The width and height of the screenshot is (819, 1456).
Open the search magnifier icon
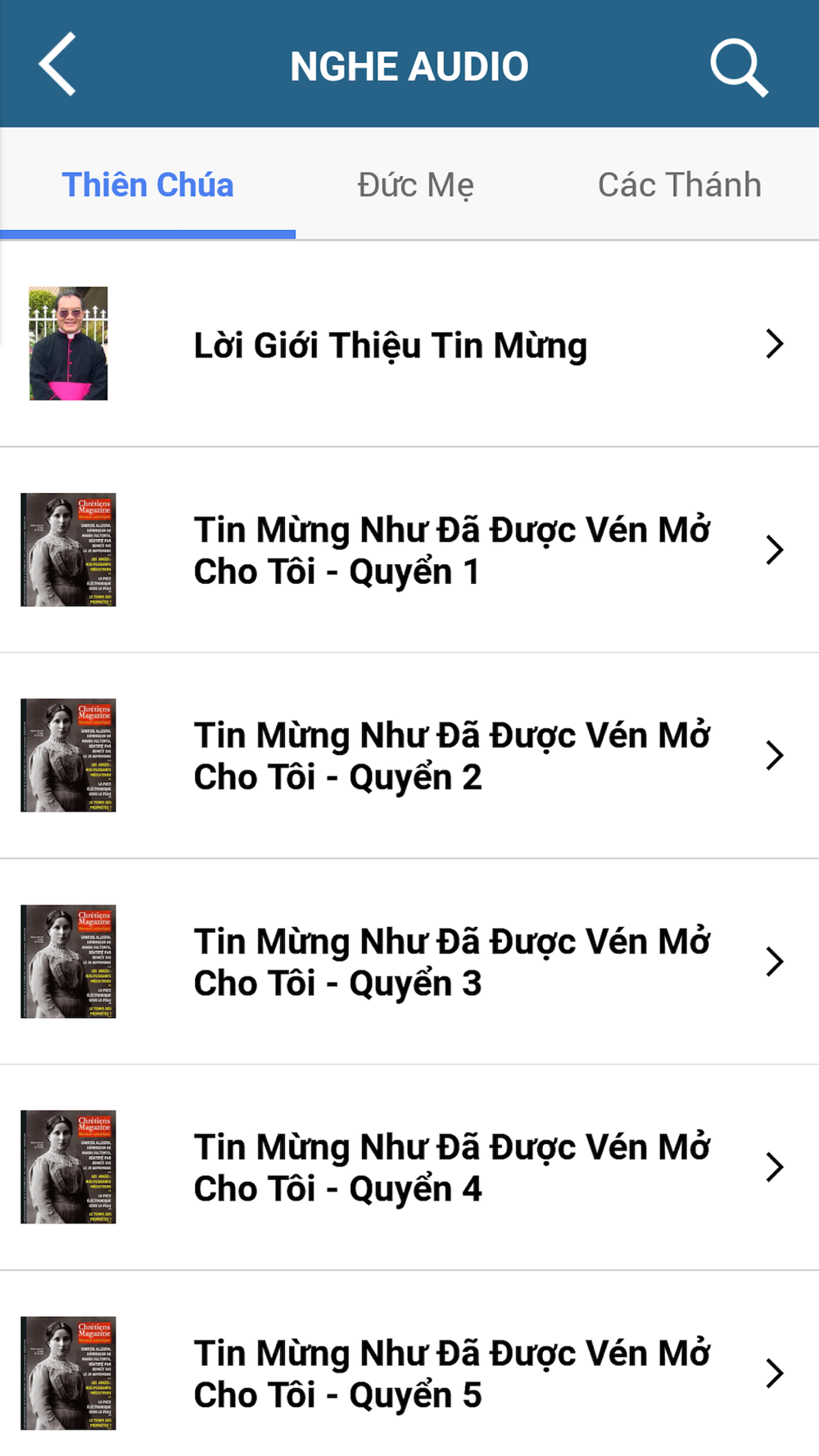(739, 67)
